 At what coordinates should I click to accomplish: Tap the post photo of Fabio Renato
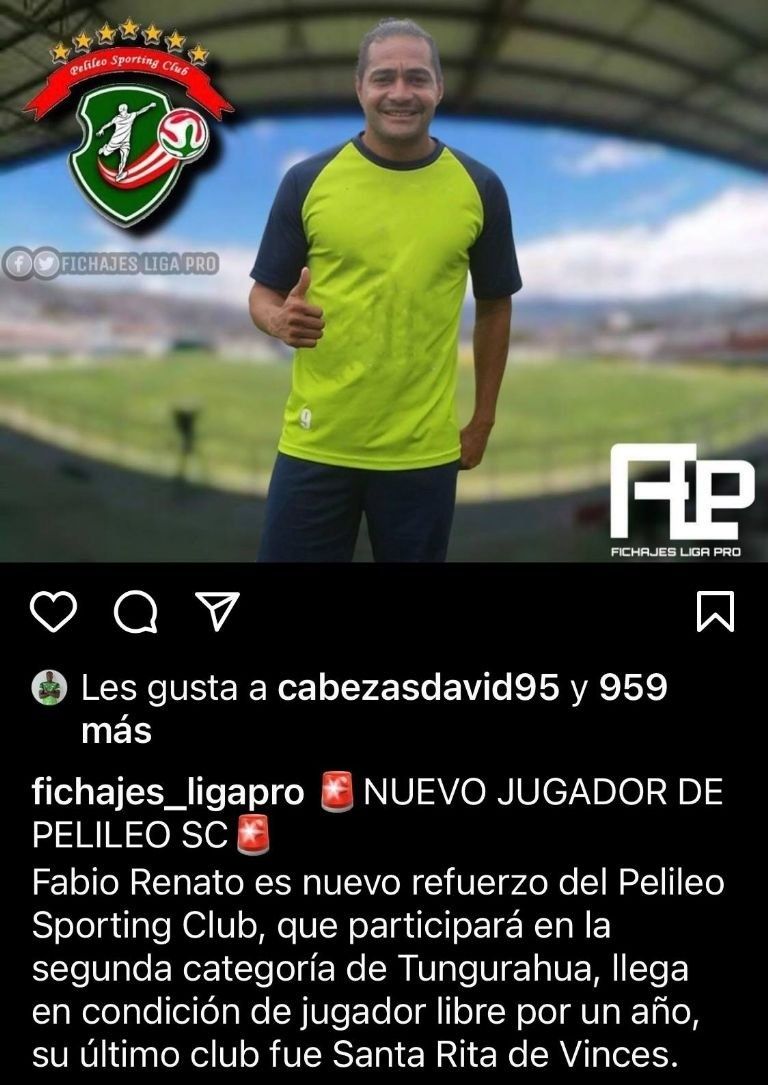point(384,300)
